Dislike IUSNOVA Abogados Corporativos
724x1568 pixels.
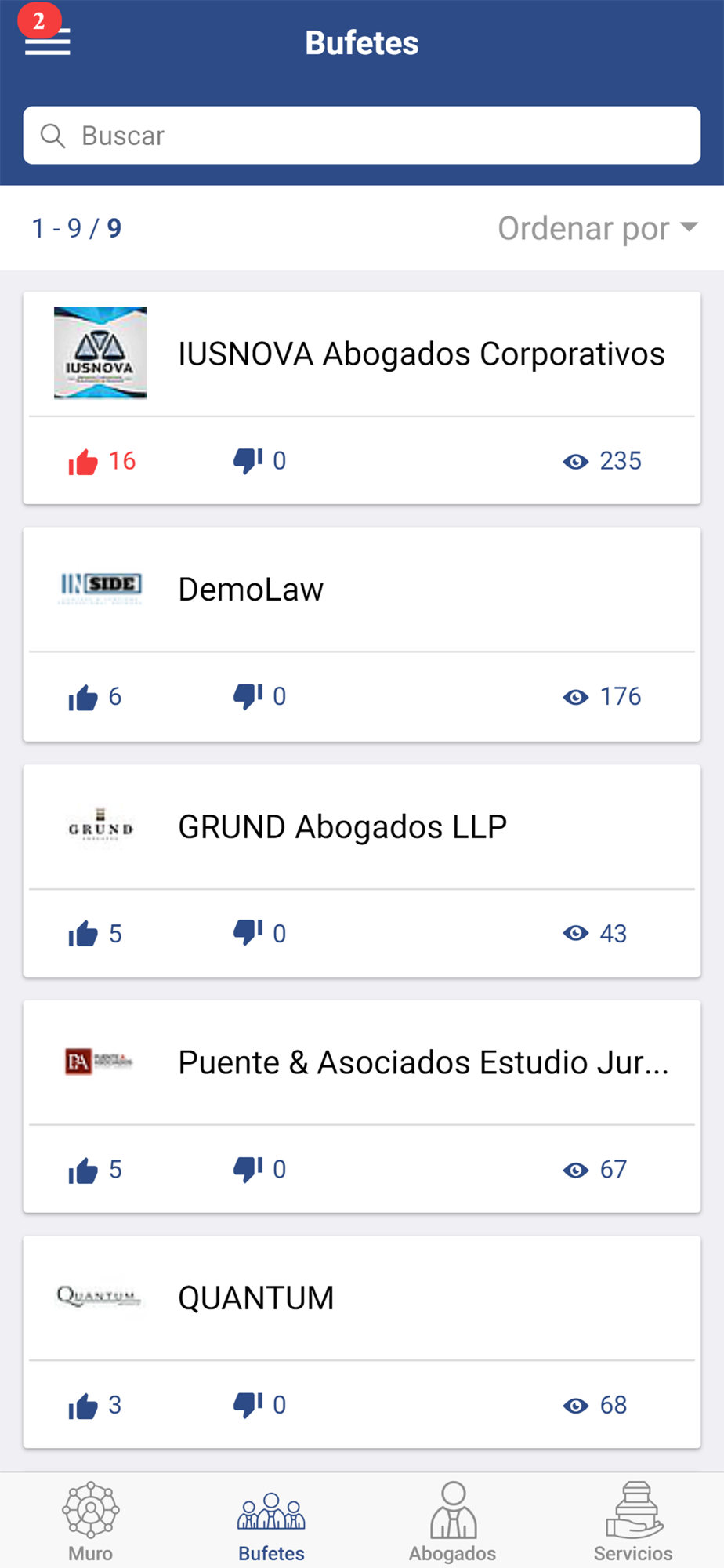(248, 461)
